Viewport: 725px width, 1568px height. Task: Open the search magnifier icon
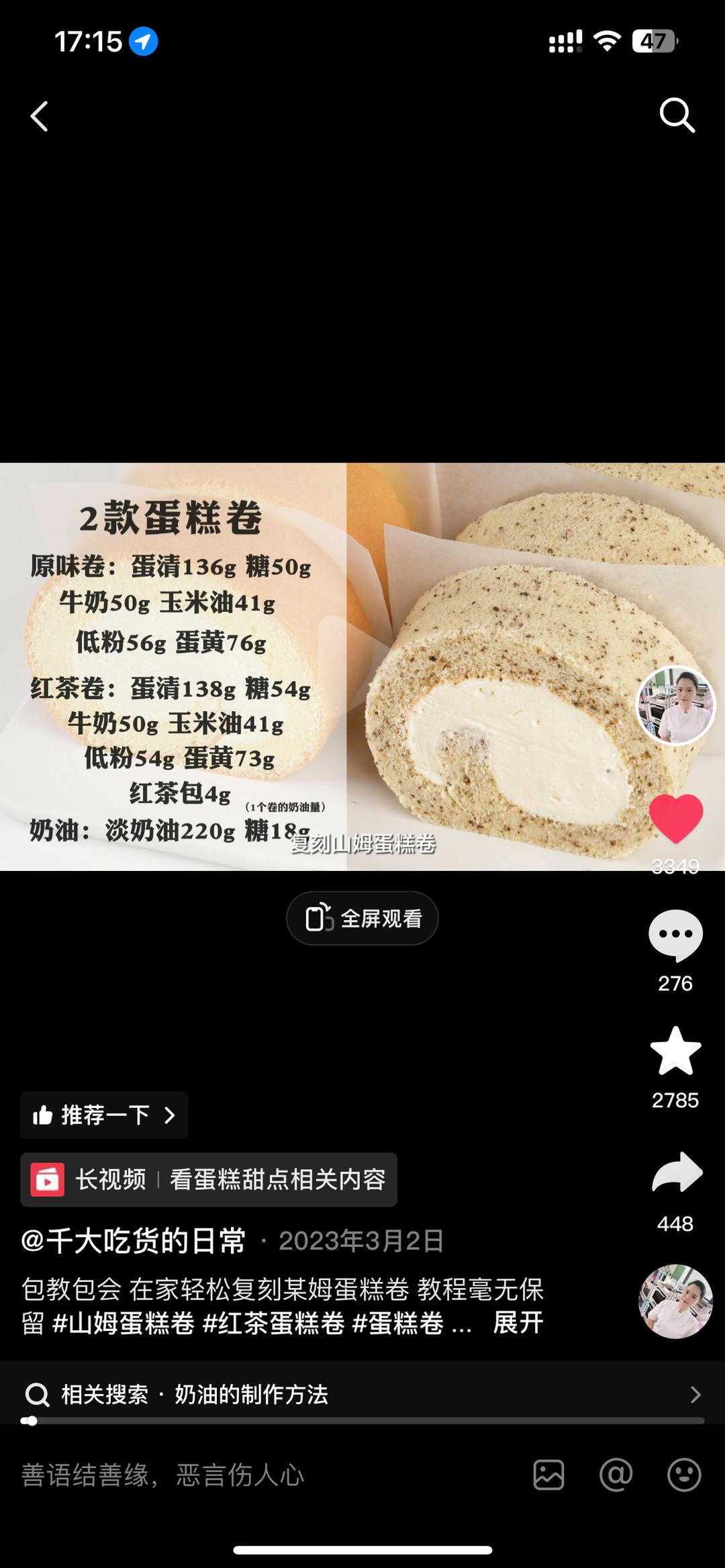(677, 116)
